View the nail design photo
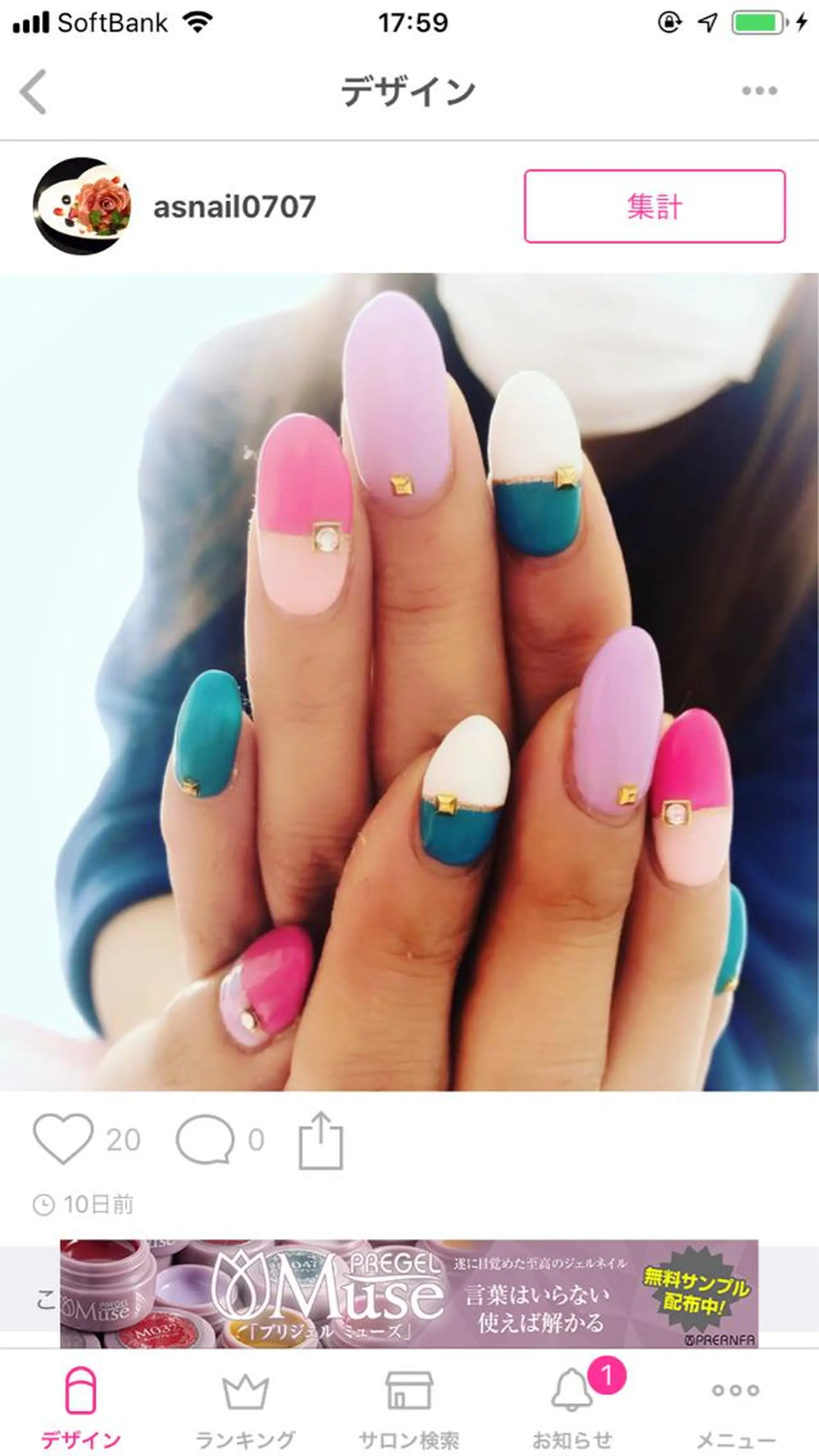The image size is (819, 1456). click(x=409, y=681)
